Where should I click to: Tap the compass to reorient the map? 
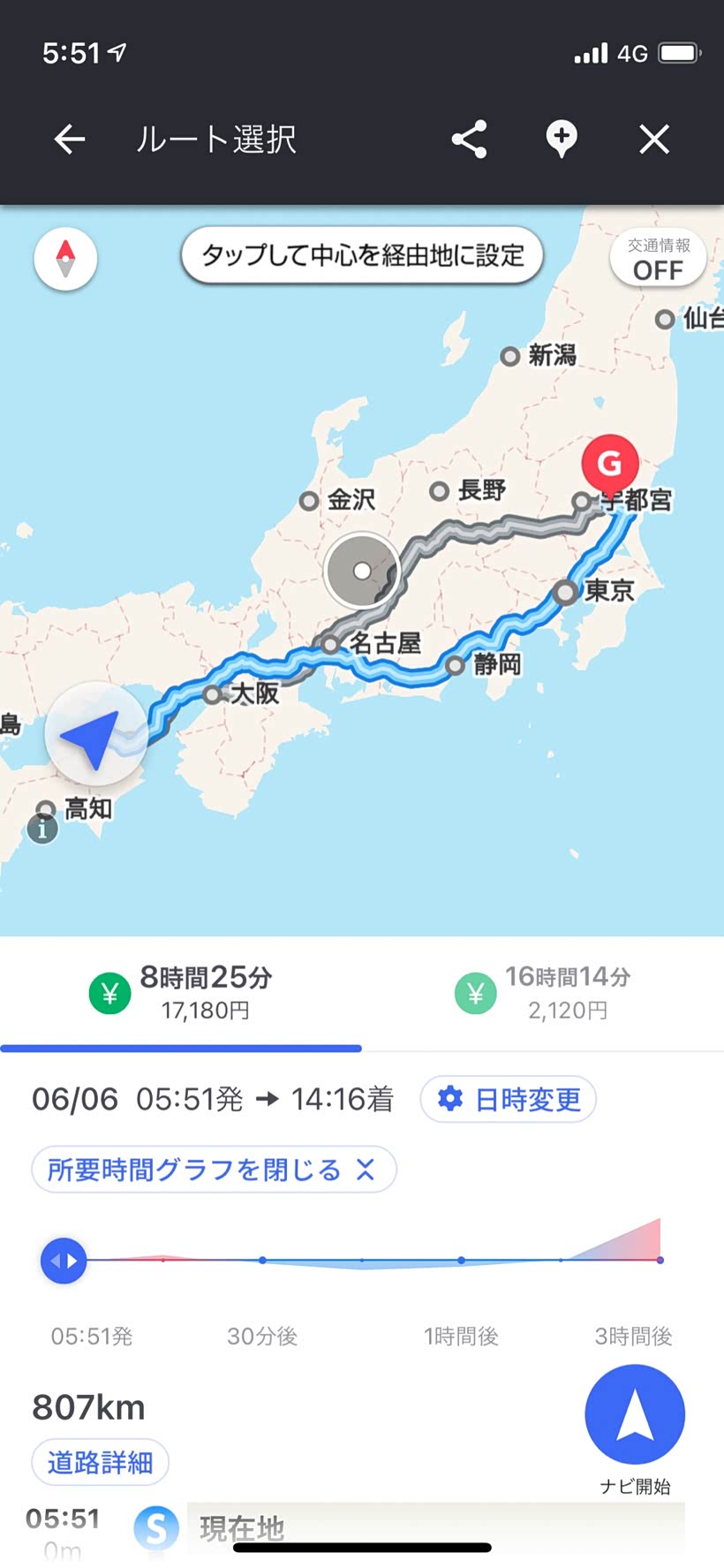tap(65, 259)
